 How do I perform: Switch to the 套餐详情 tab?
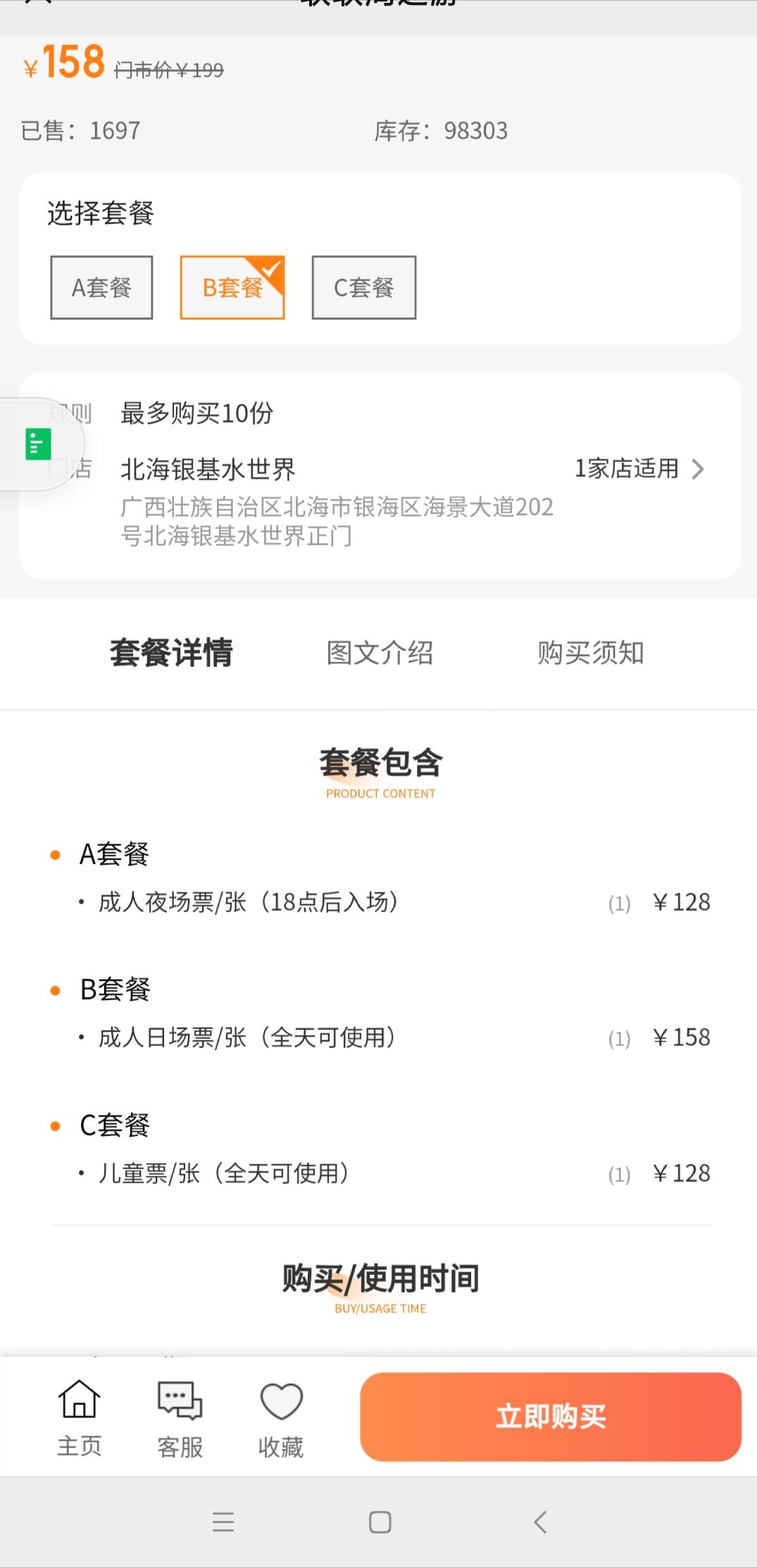(171, 652)
